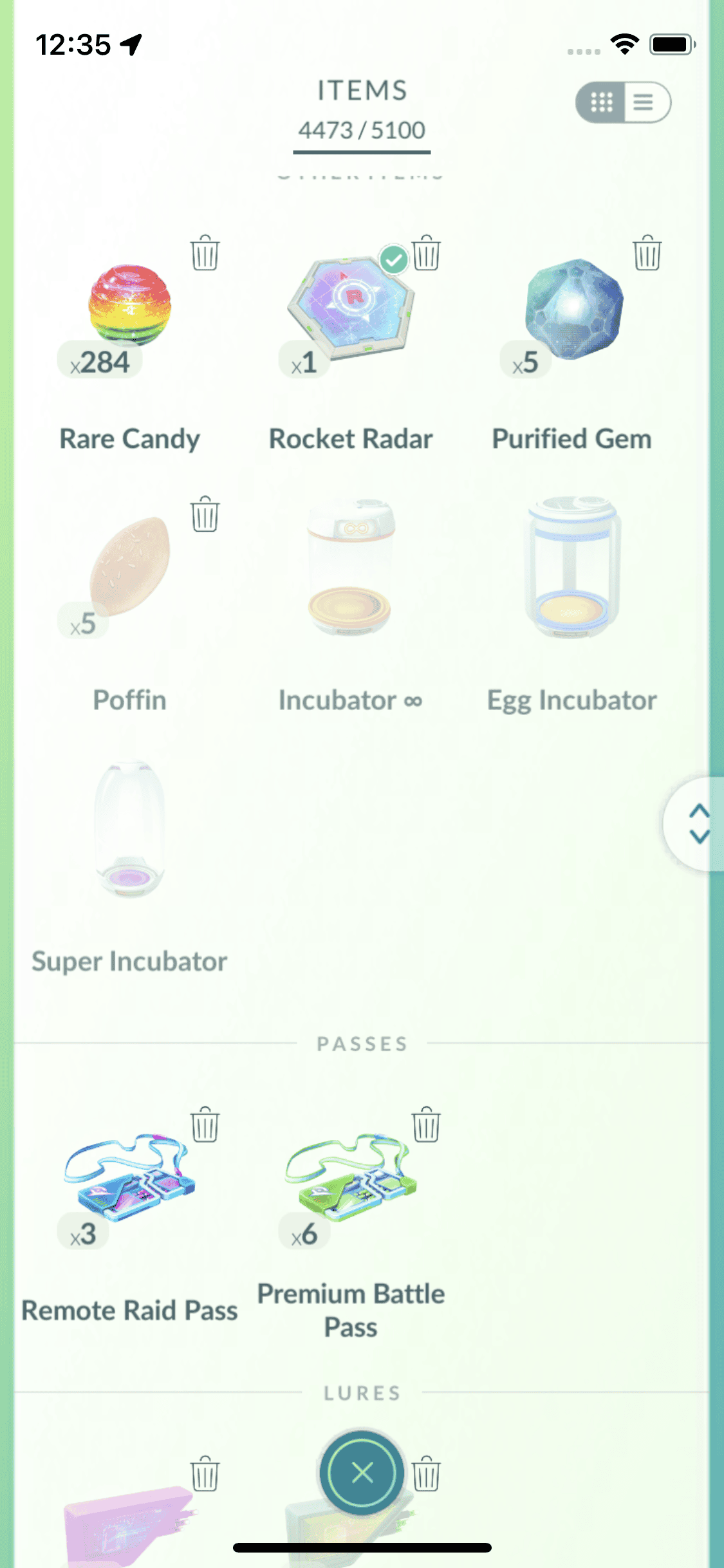Trash the Purified Gem item
724x1568 pixels.
click(x=647, y=252)
